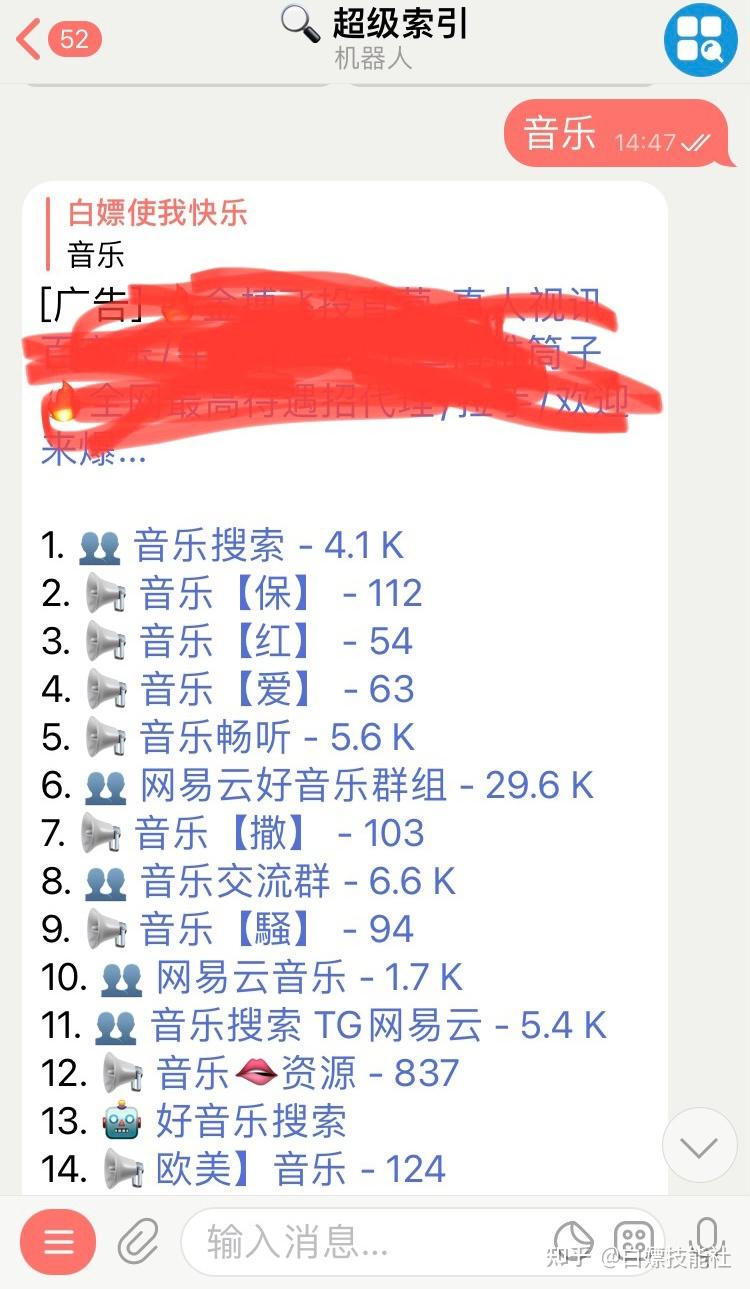Open the bot menu button
The height and width of the screenshot is (1289, 750).
(x=58, y=1242)
